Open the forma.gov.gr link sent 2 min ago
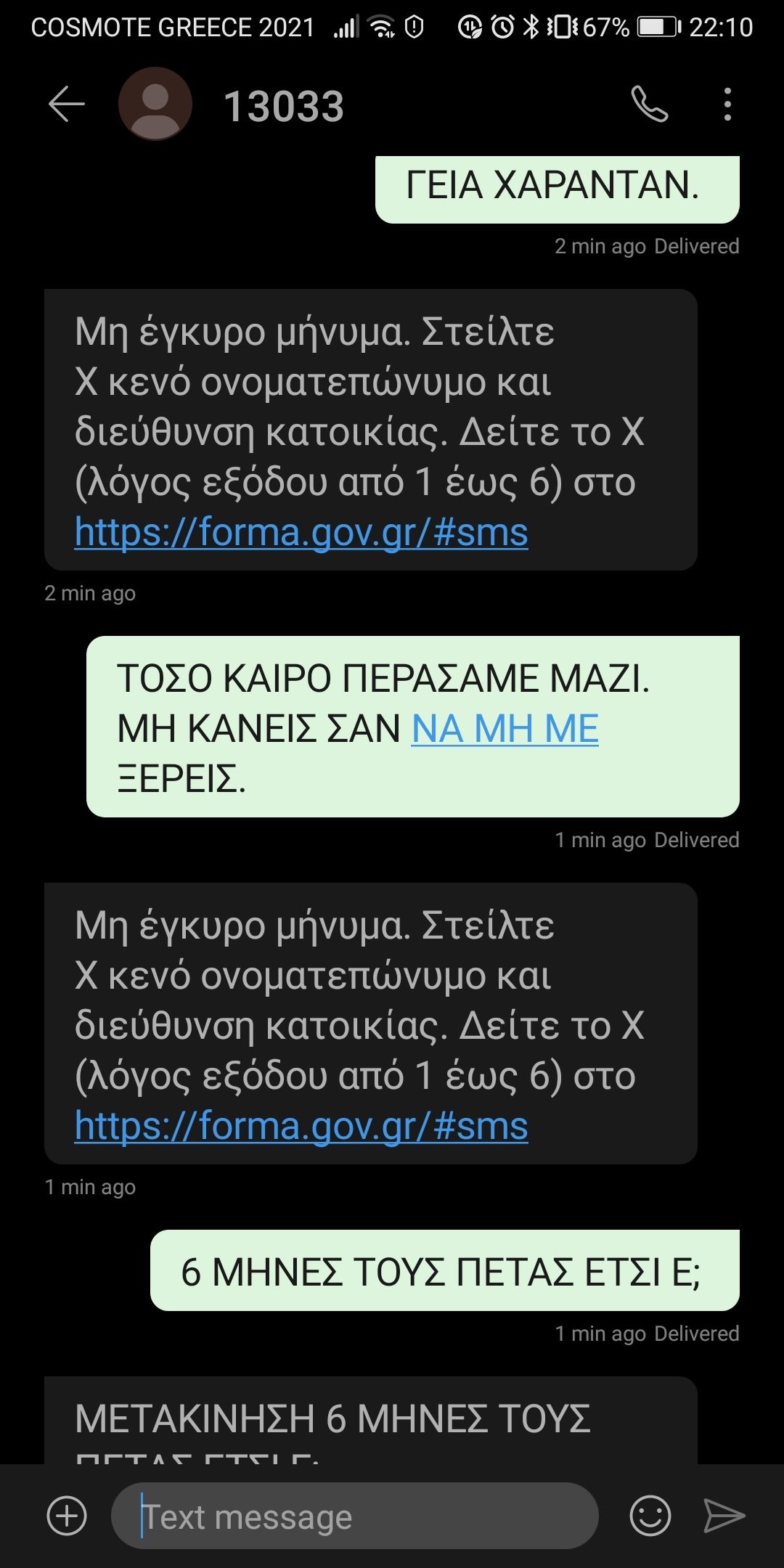The image size is (784, 1568). (x=301, y=533)
